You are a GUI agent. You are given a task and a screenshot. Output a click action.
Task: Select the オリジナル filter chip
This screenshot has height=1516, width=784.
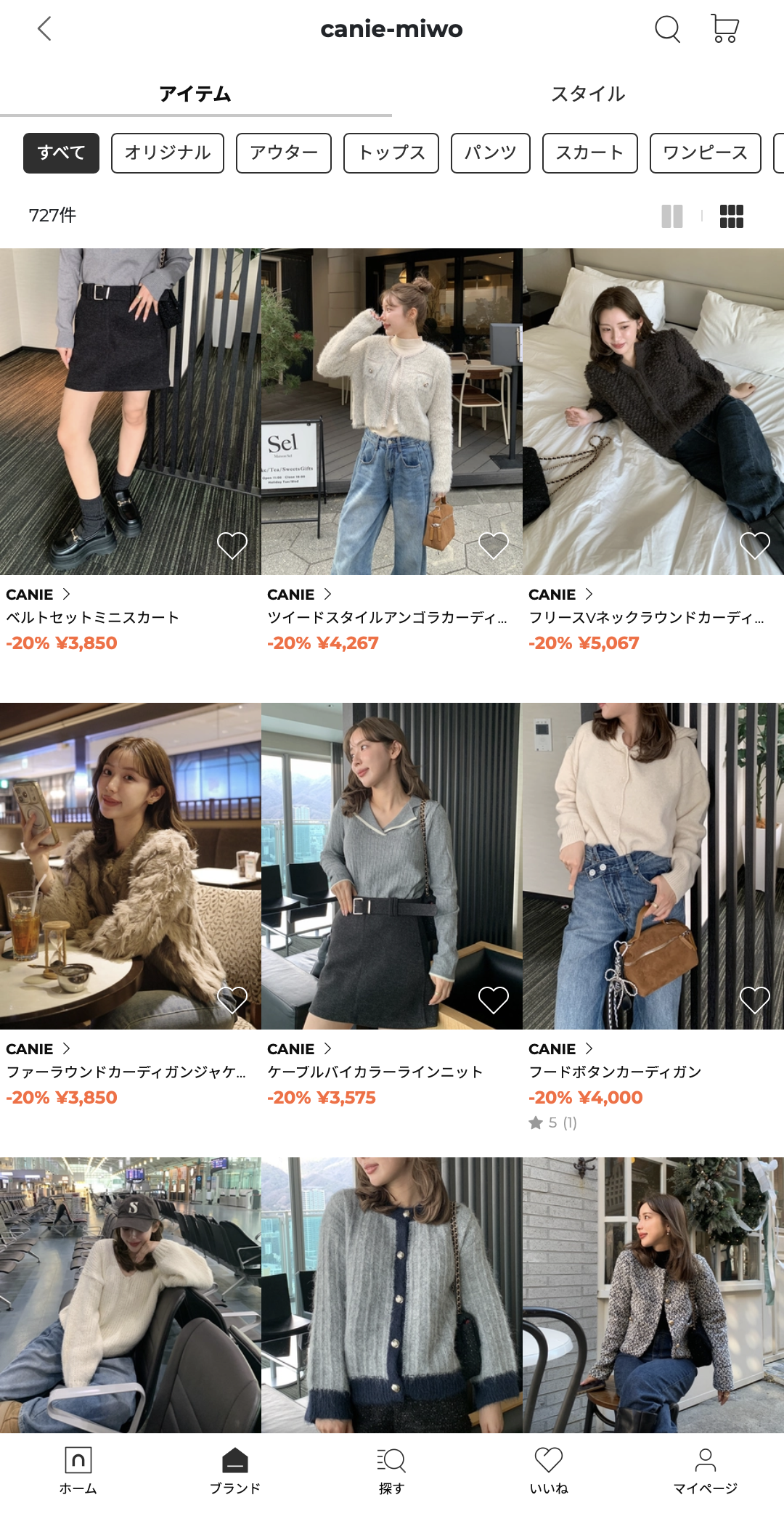tap(168, 152)
